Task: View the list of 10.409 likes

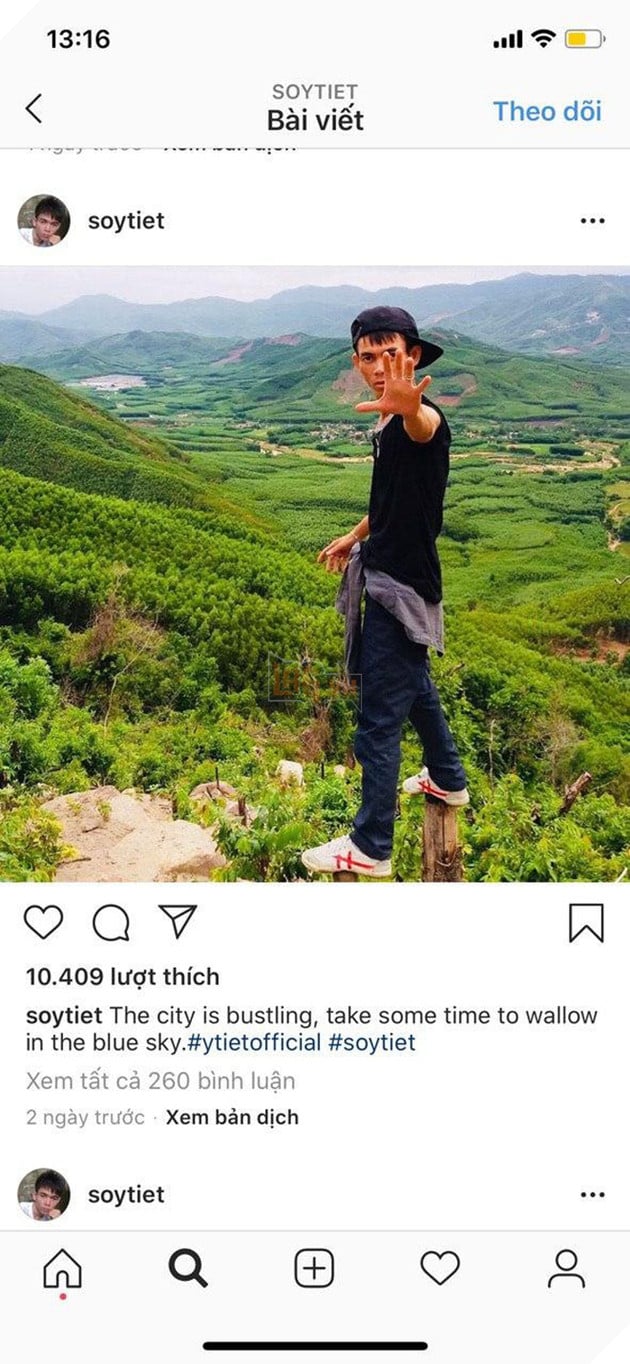Action: pos(122,976)
